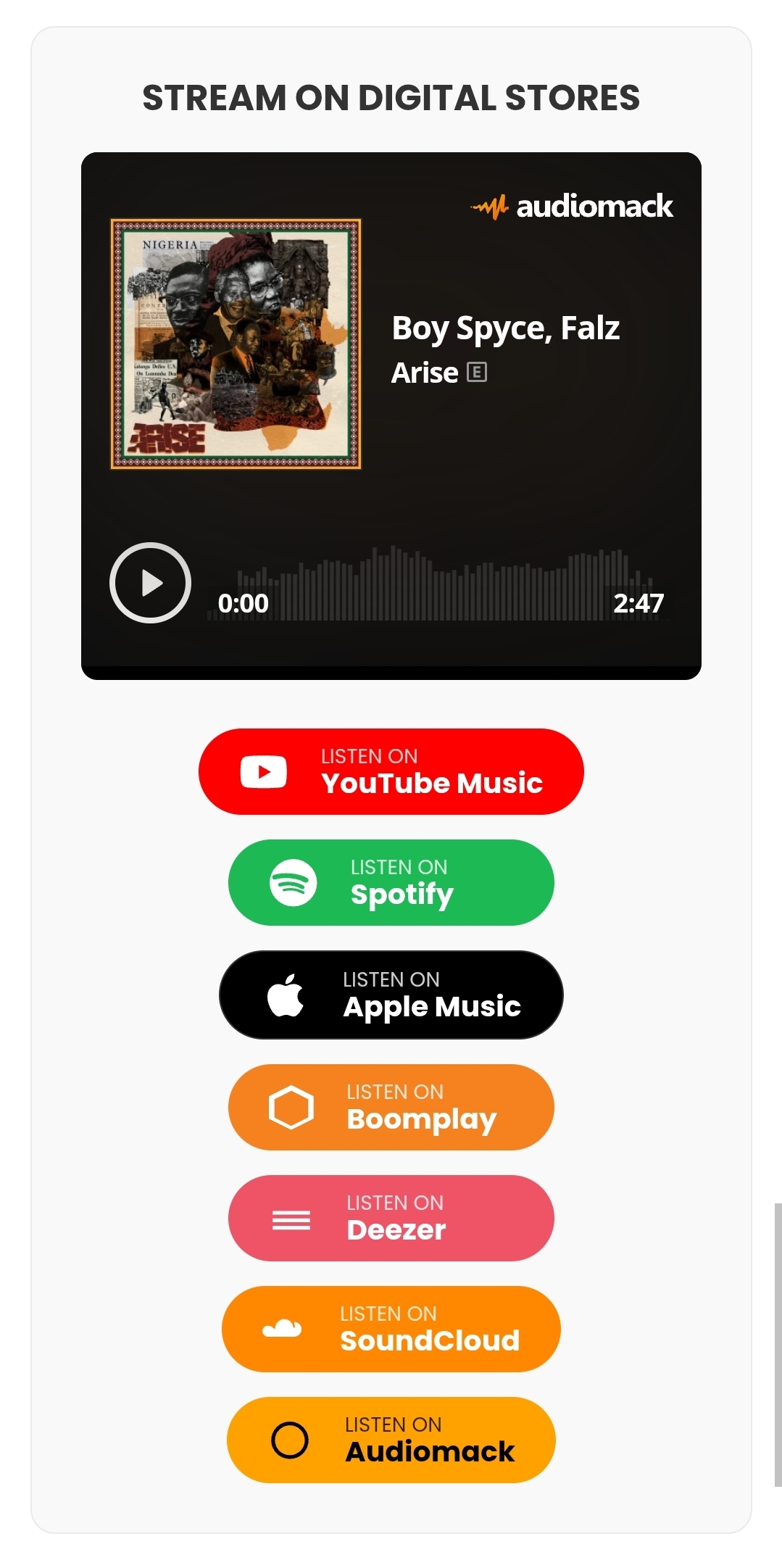782x1568 pixels.
Task: Click the explicit content badge beside Arise
Action: pos(478,373)
